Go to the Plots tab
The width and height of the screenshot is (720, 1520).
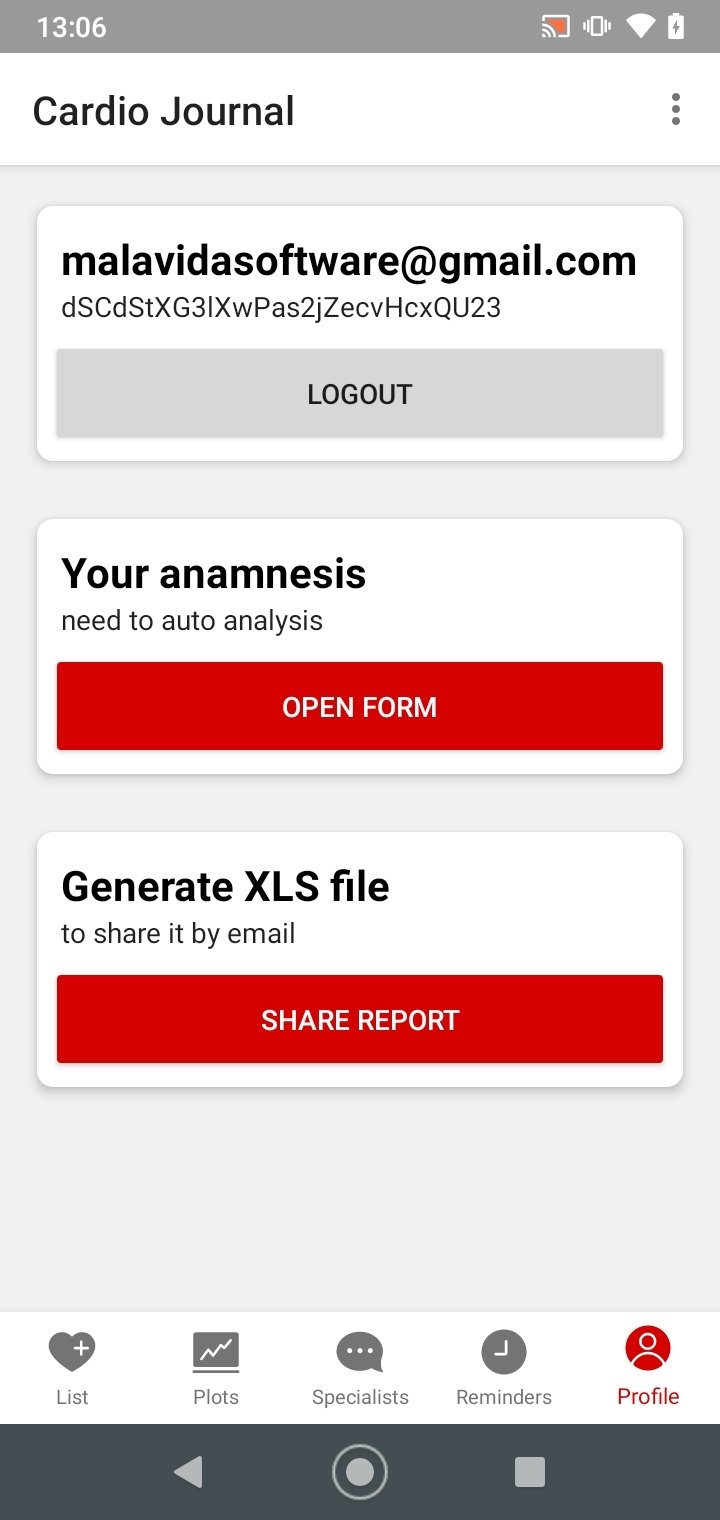pos(216,1368)
